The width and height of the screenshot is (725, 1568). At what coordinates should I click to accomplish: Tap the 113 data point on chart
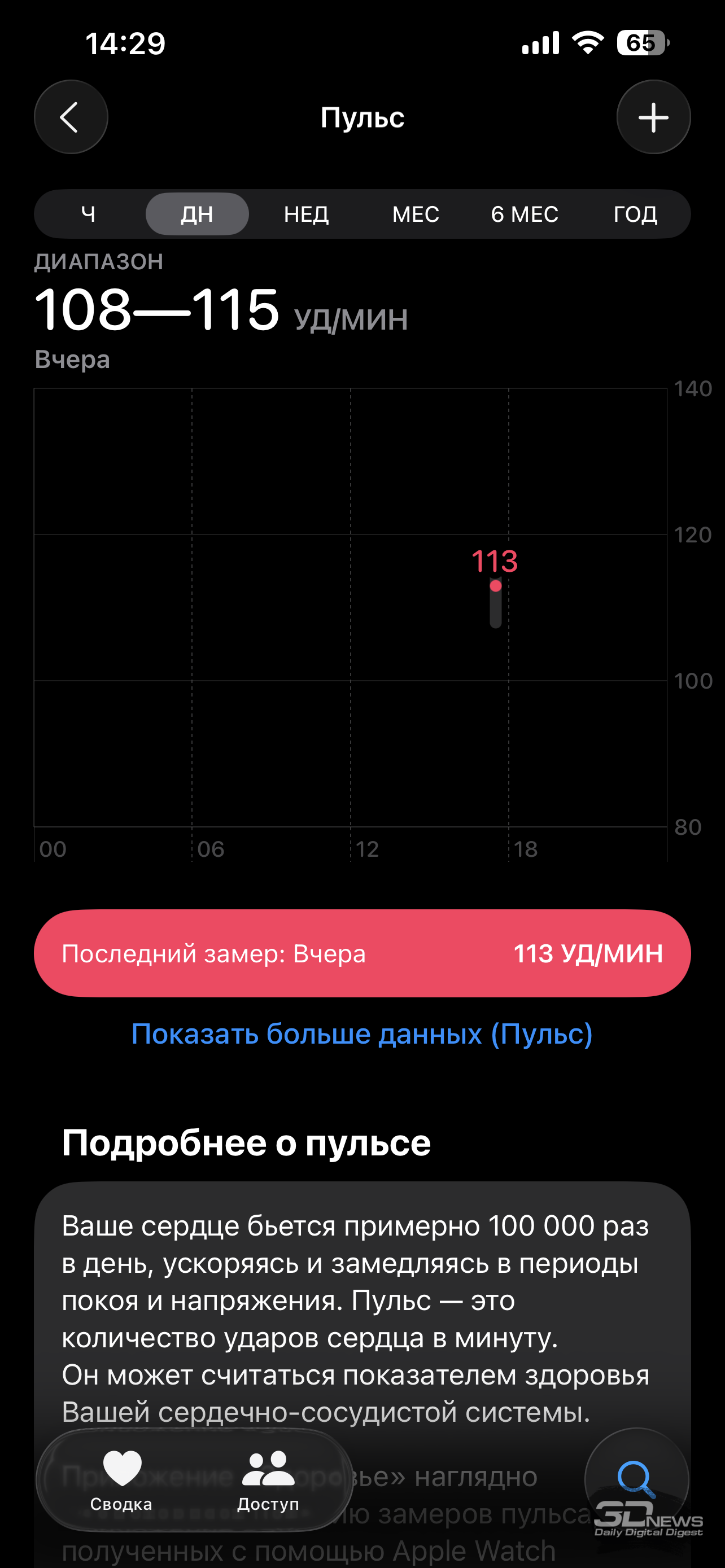point(496,586)
